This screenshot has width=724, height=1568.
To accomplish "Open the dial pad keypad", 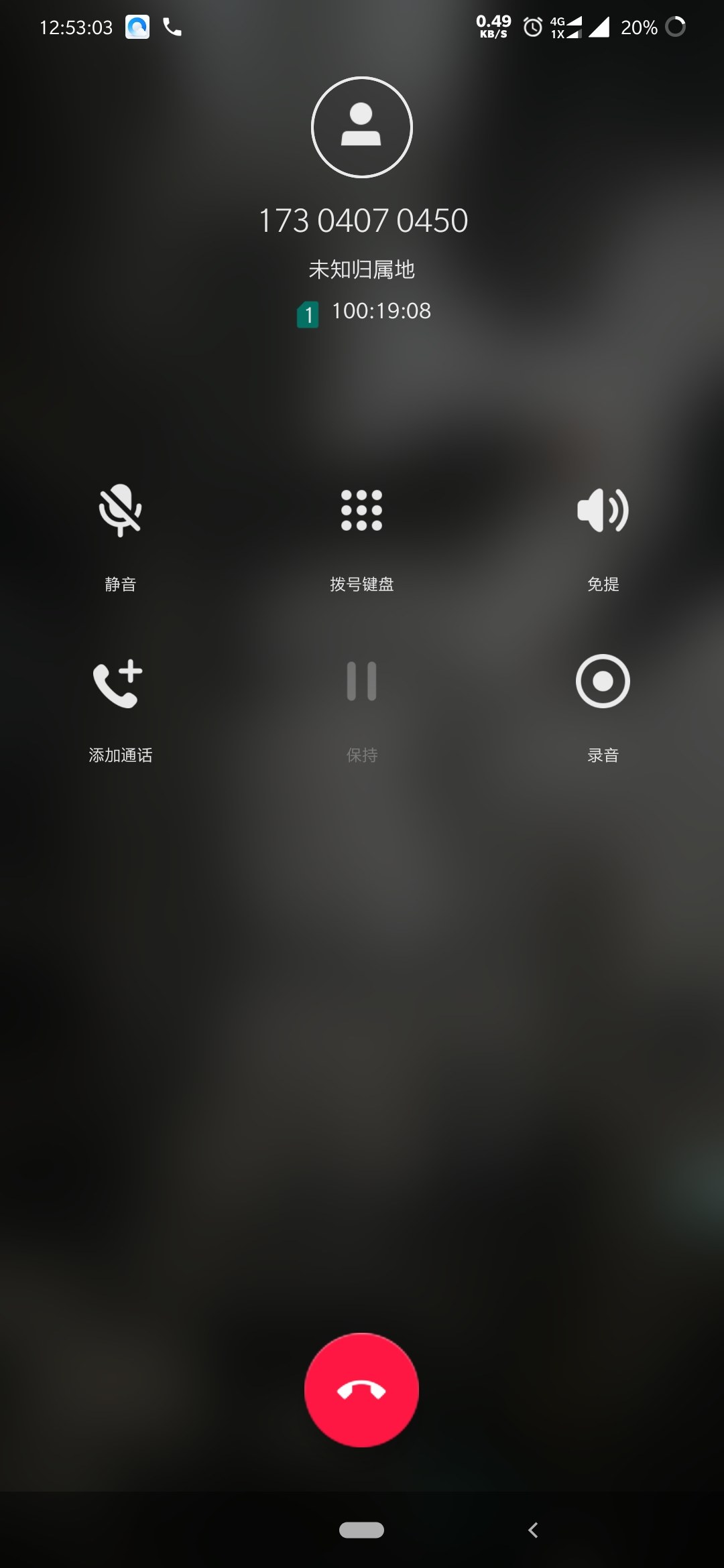I will point(361,511).
